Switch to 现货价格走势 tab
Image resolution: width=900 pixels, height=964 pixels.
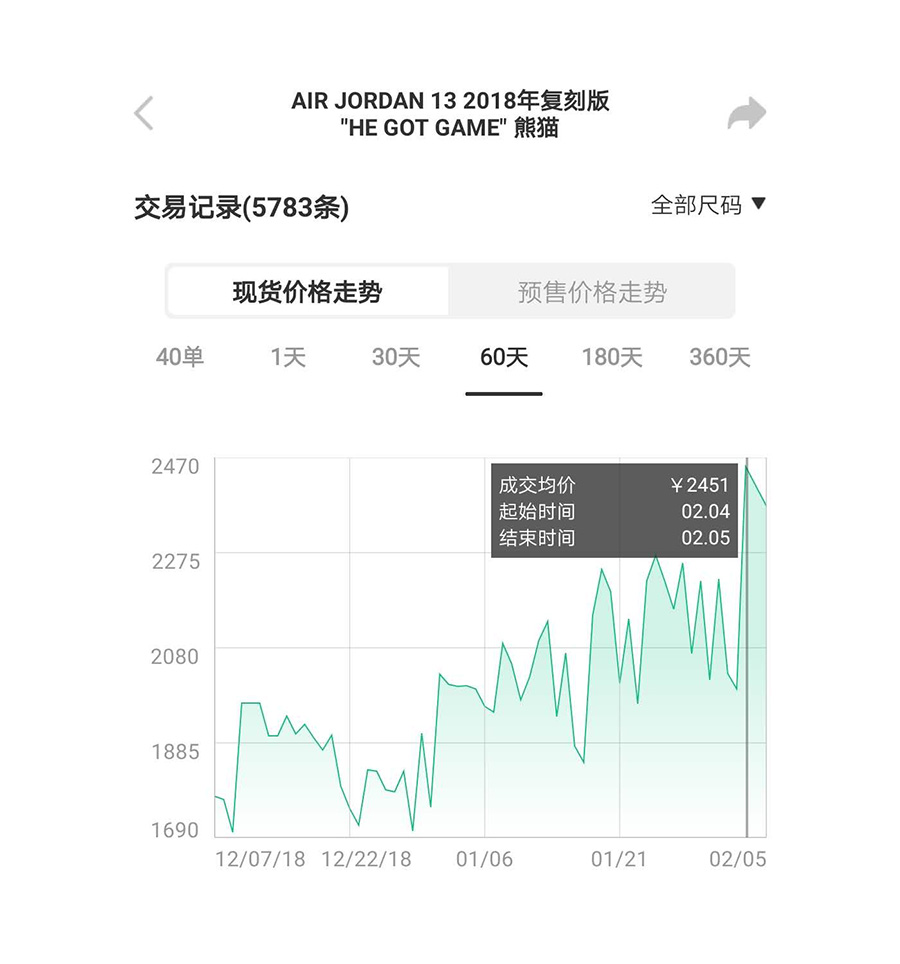tap(307, 292)
